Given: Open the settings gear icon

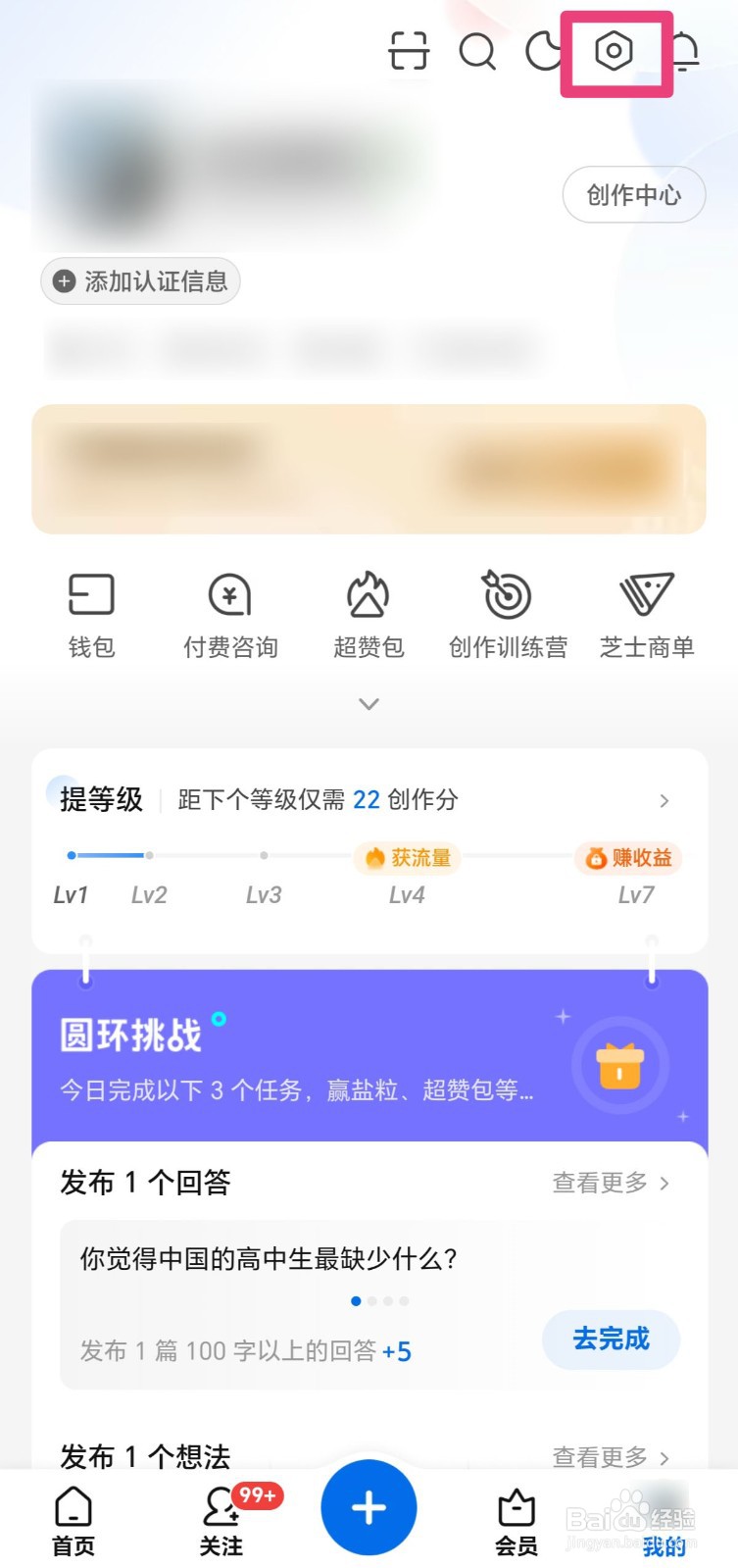Looking at the screenshot, I should point(614,52).
